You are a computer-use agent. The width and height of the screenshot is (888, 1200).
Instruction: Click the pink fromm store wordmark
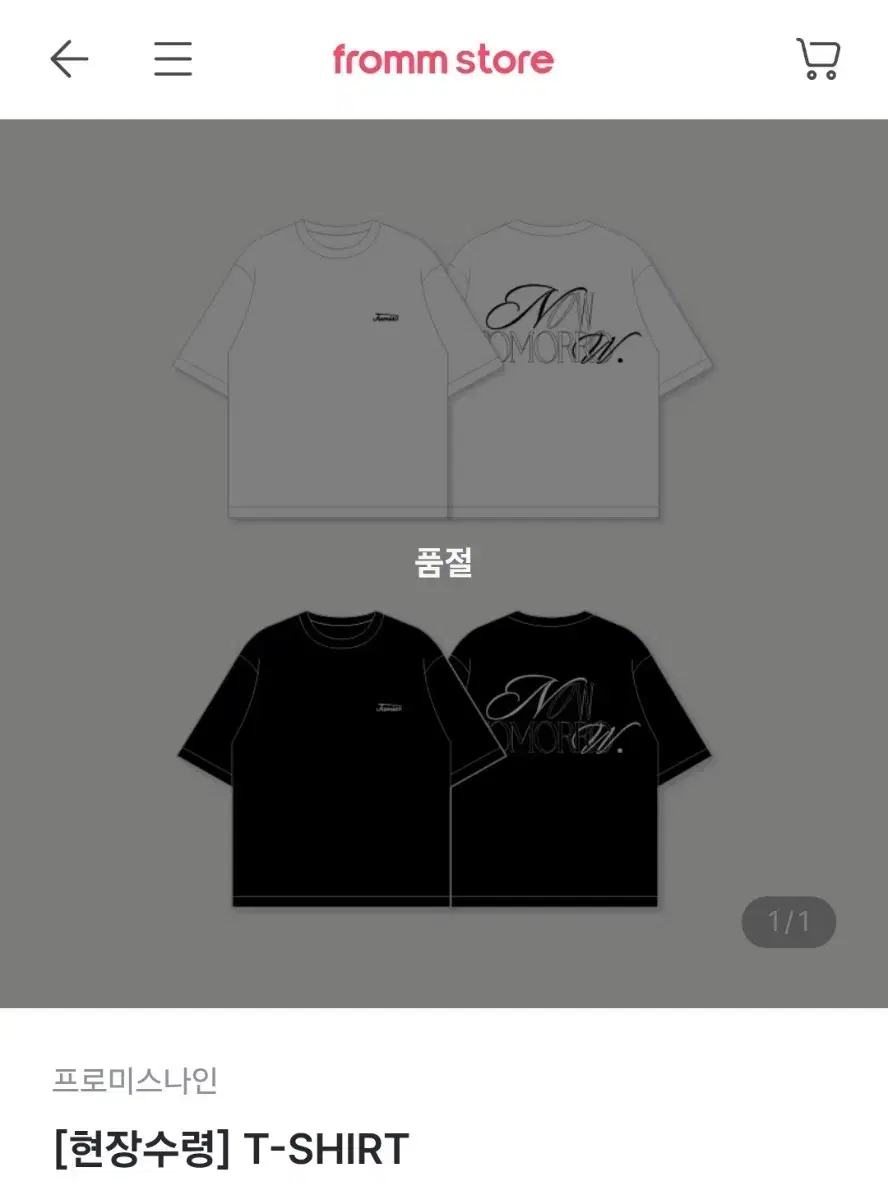click(443, 60)
